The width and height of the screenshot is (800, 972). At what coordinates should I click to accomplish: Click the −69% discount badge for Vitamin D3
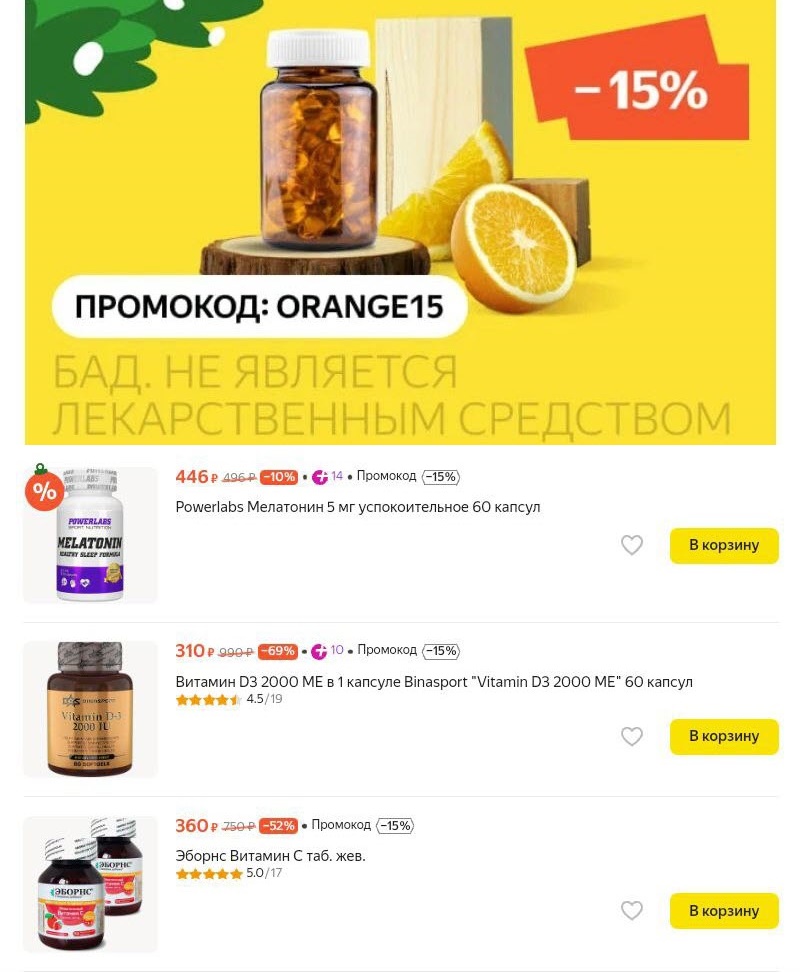[277, 651]
